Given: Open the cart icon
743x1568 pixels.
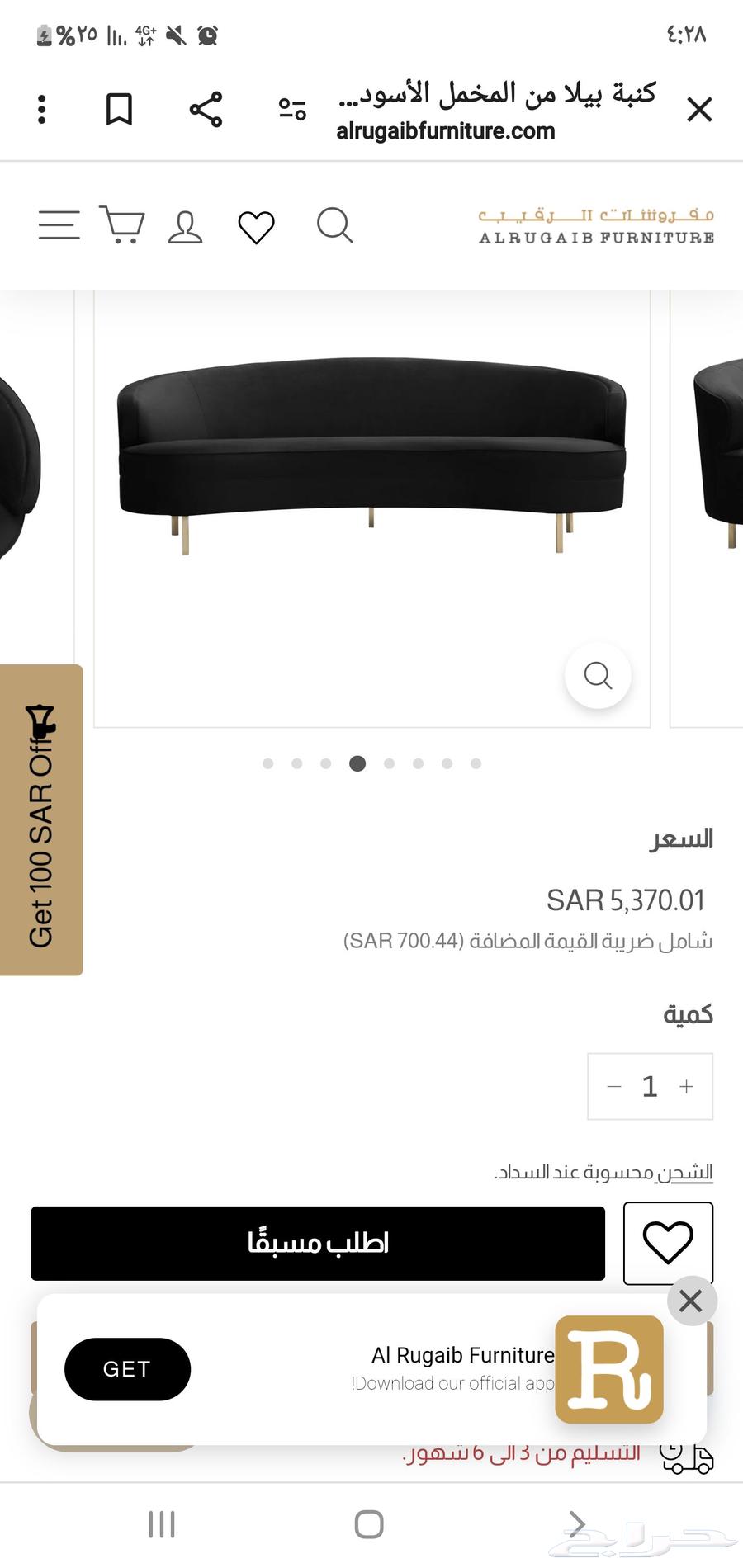Looking at the screenshot, I should coord(122,224).
